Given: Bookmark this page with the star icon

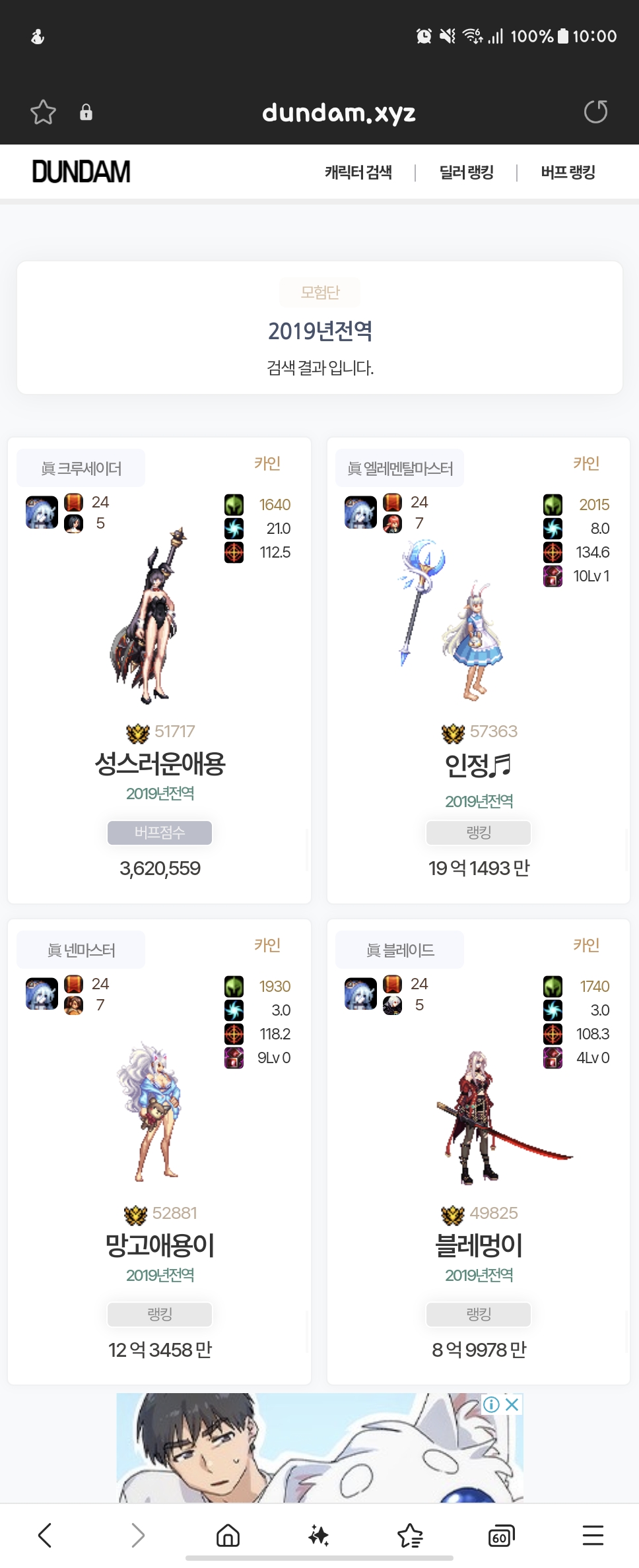Looking at the screenshot, I should click(x=43, y=112).
